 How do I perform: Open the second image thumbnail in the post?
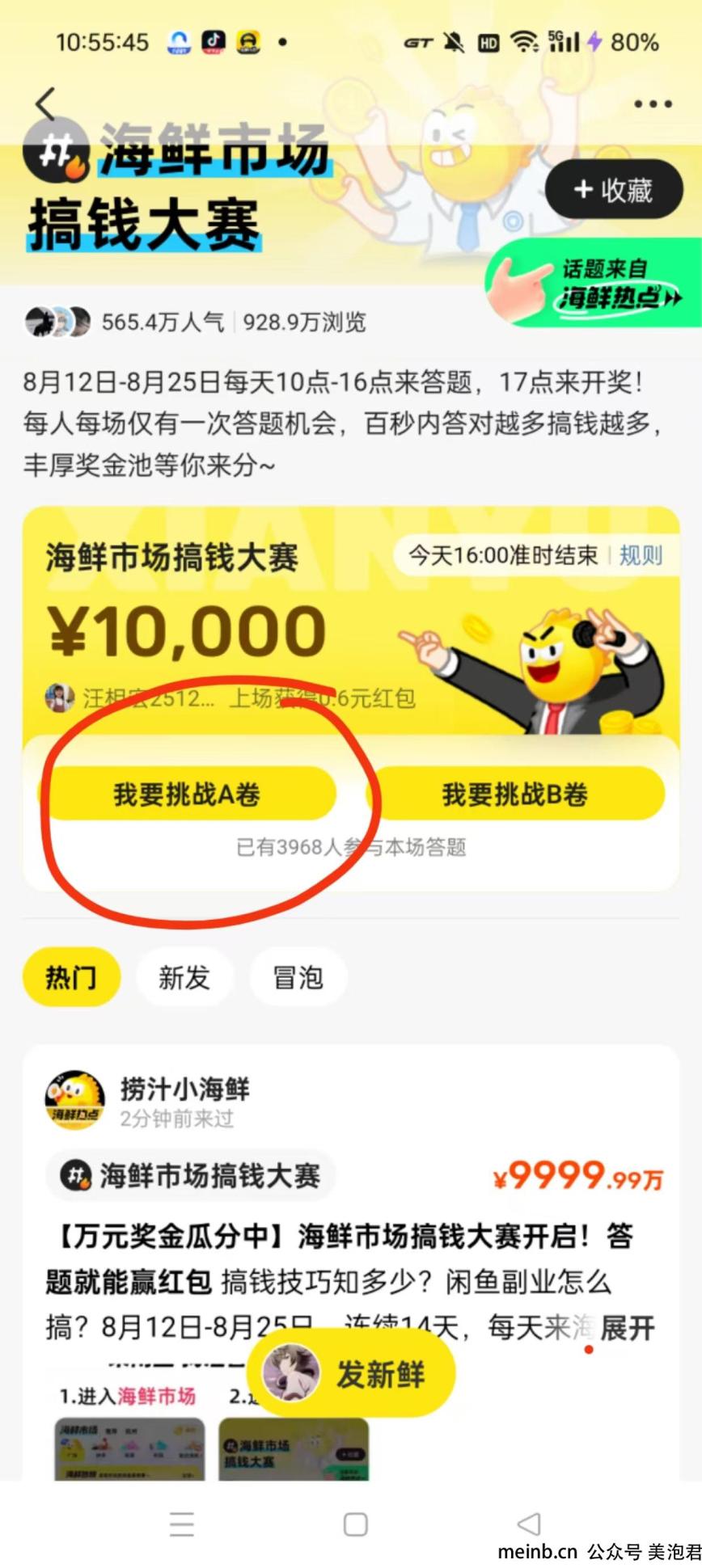tap(294, 1449)
